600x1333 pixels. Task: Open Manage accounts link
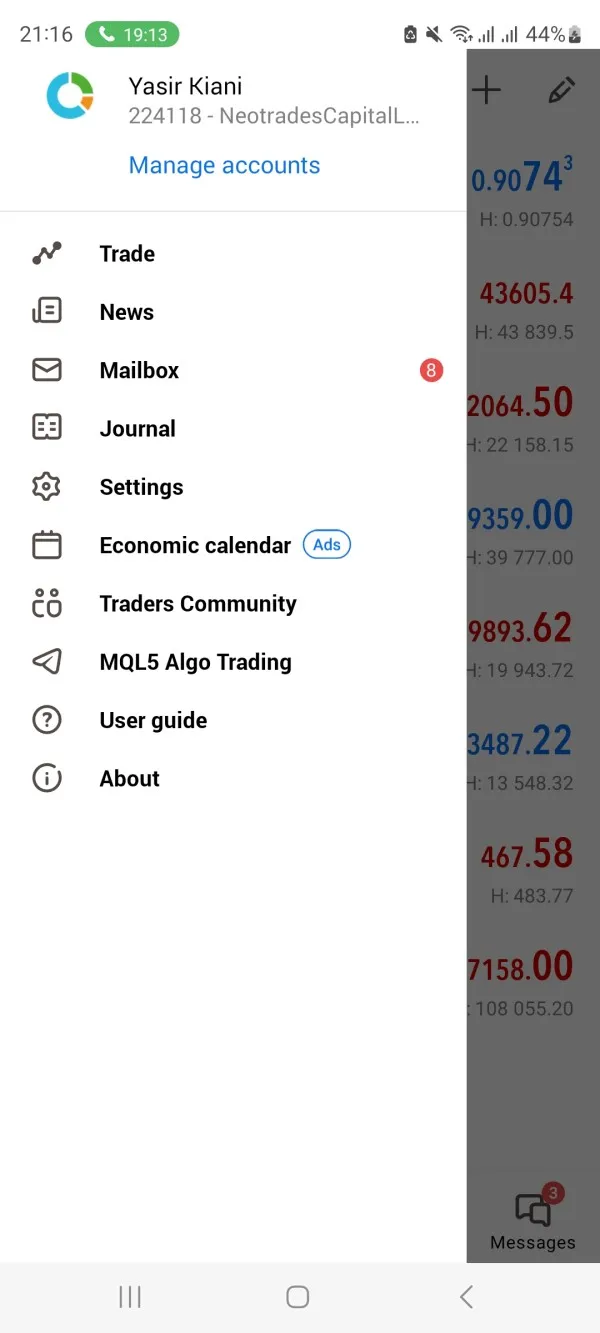tap(224, 165)
